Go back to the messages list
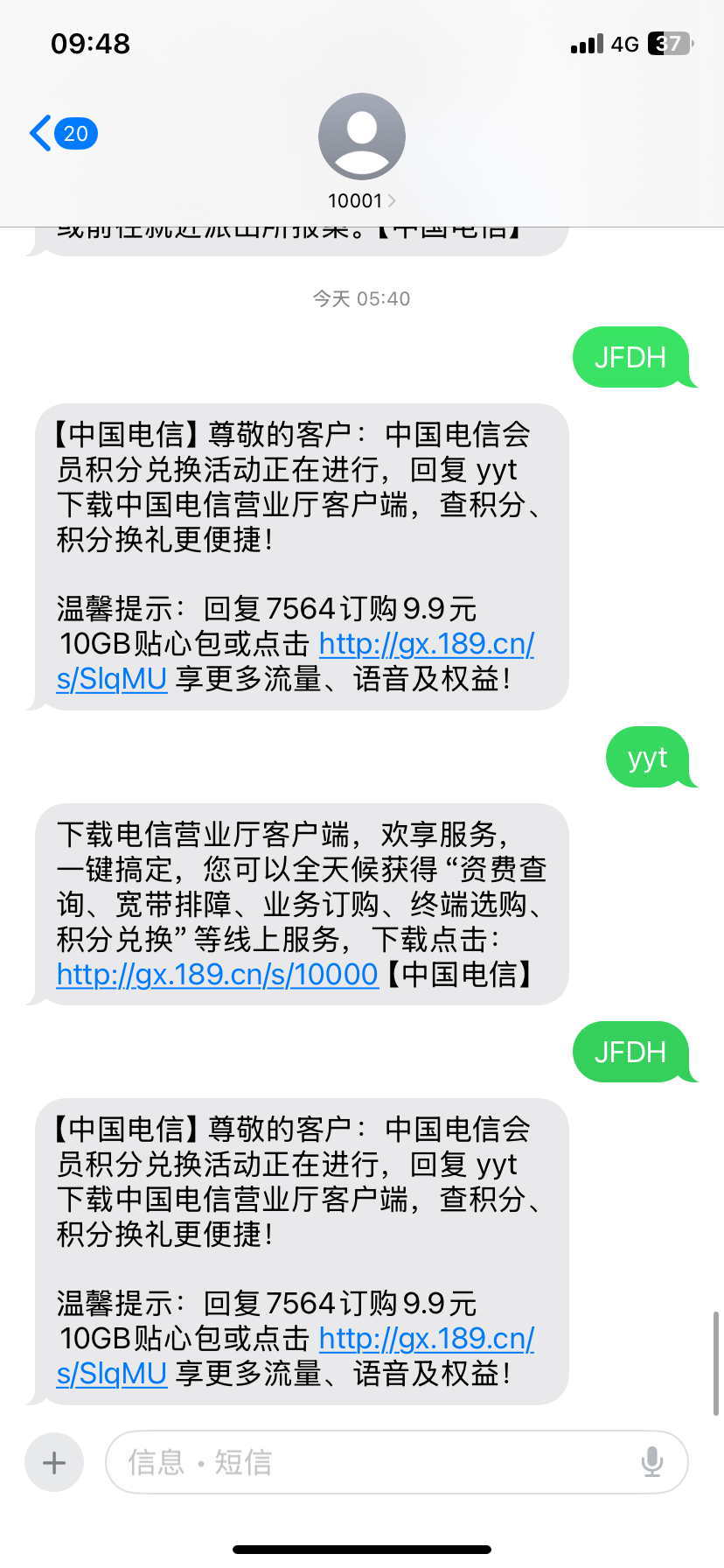 [62, 134]
